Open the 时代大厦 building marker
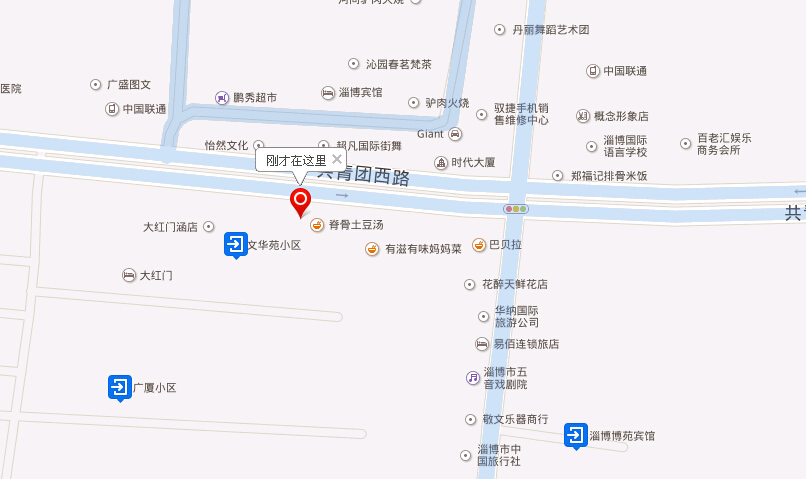The height and width of the screenshot is (479, 806). click(x=440, y=162)
